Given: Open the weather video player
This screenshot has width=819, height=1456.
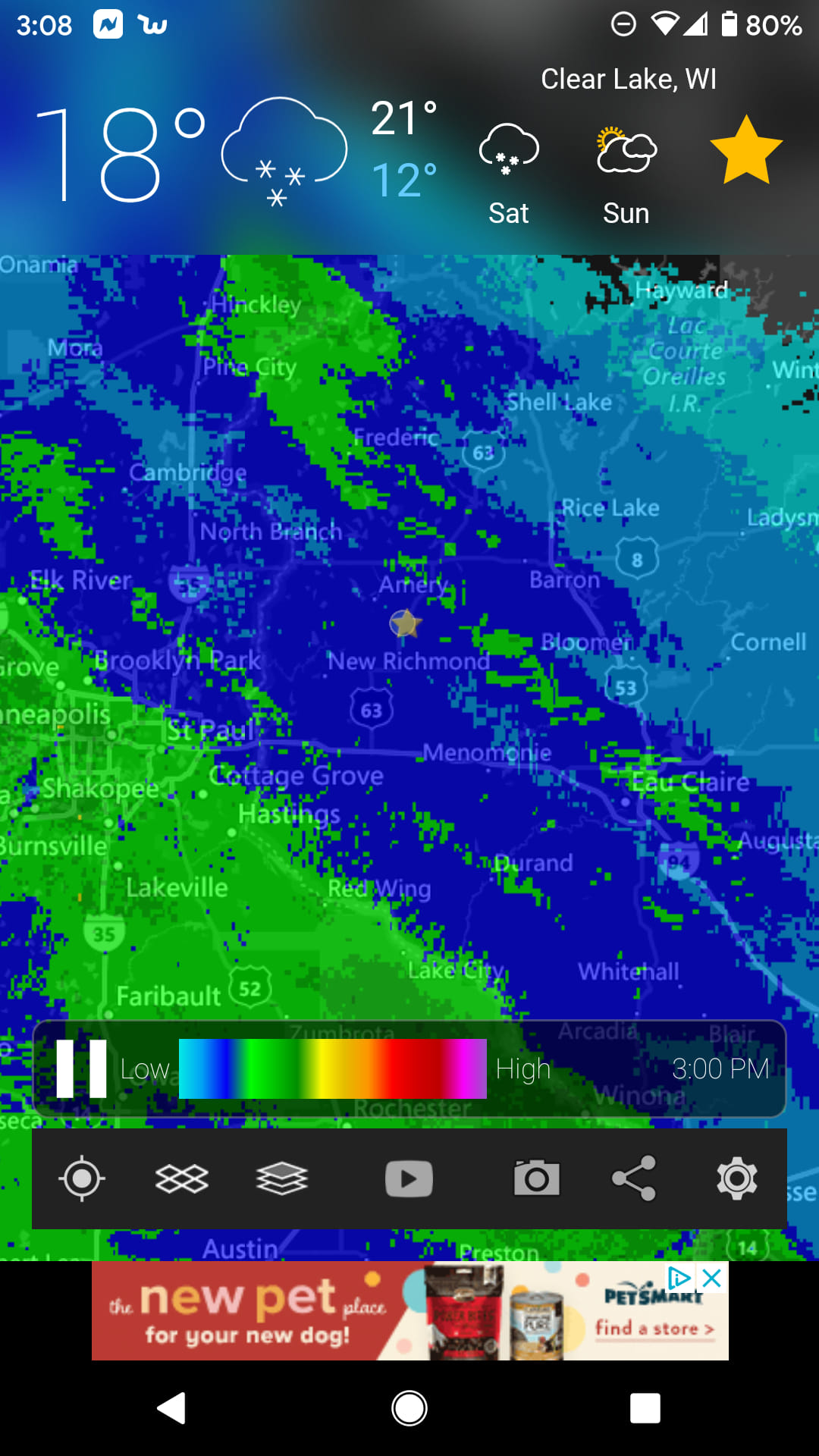Looking at the screenshot, I should pos(409,1179).
